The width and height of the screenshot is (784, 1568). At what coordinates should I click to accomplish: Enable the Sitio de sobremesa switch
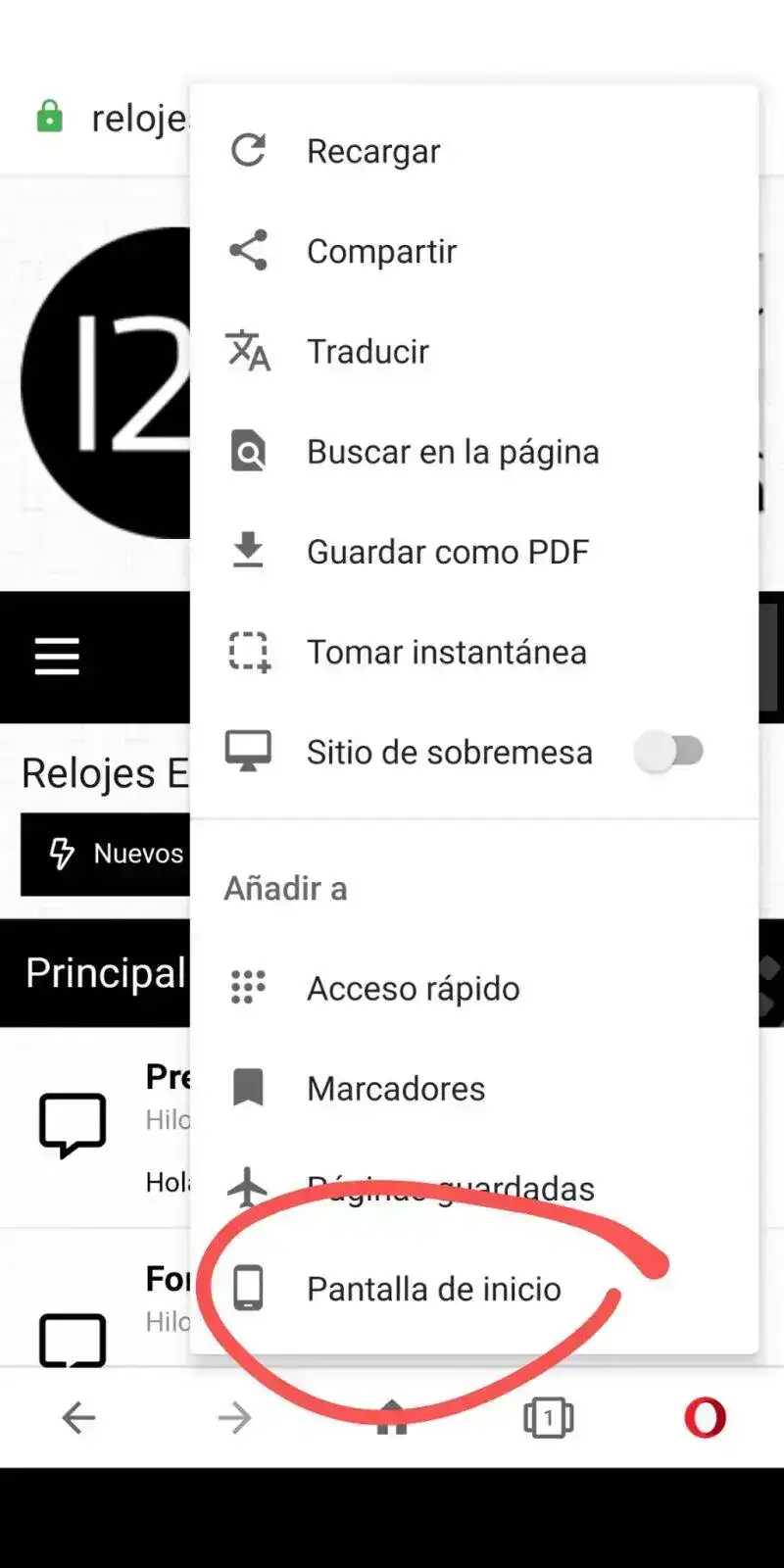(x=669, y=752)
